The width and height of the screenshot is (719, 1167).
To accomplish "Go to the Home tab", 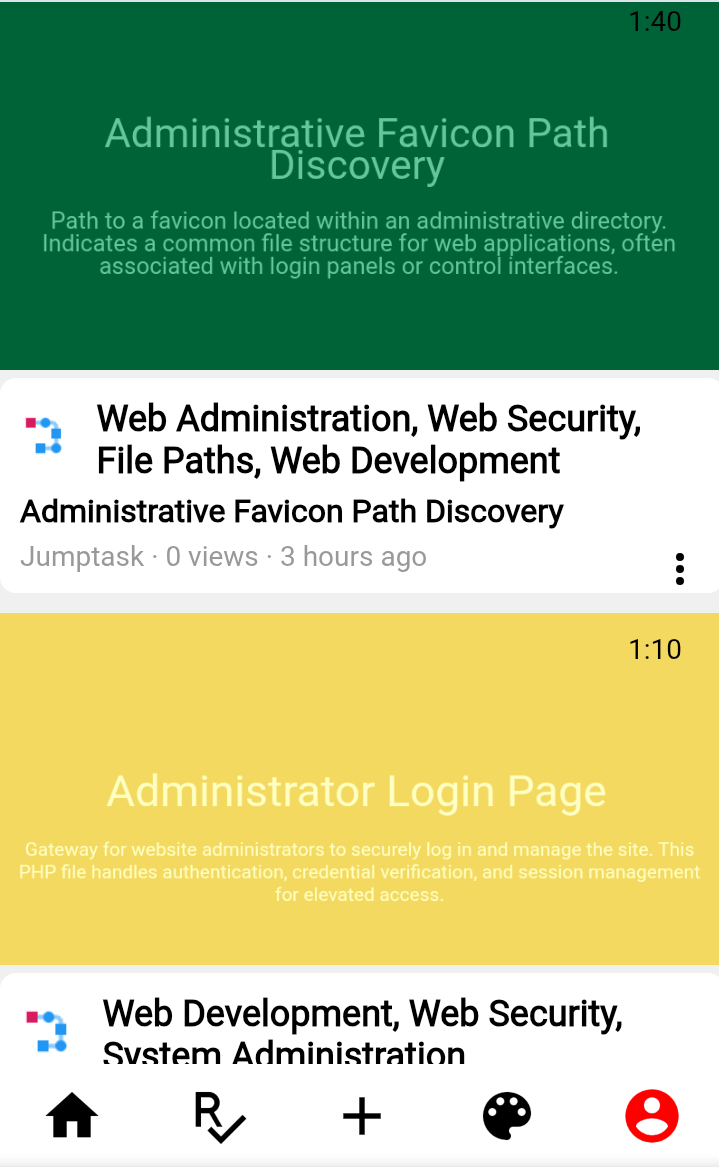I will click(x=72, y=1115).
